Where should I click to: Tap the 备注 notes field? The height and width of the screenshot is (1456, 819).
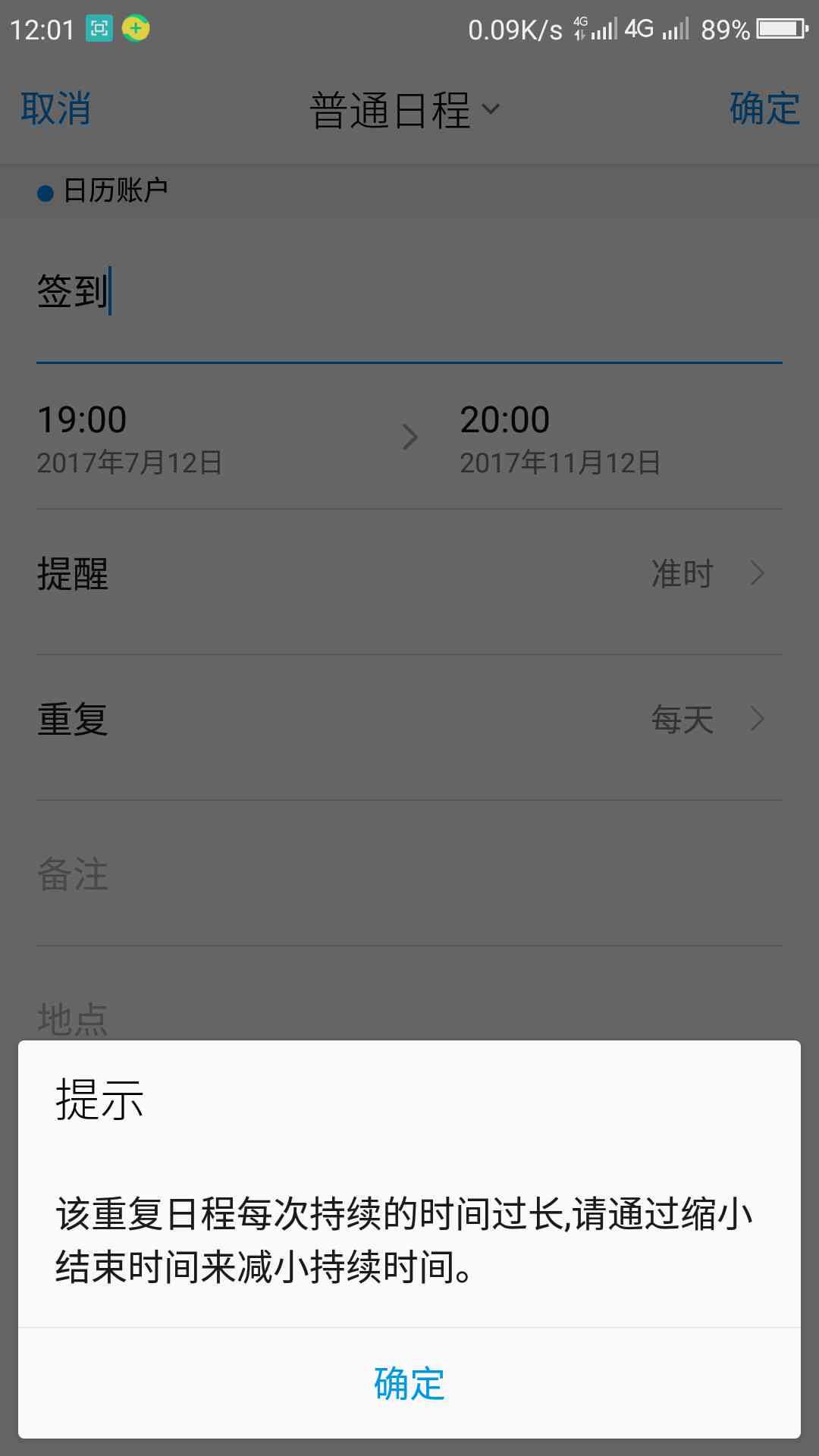point(409,874)
